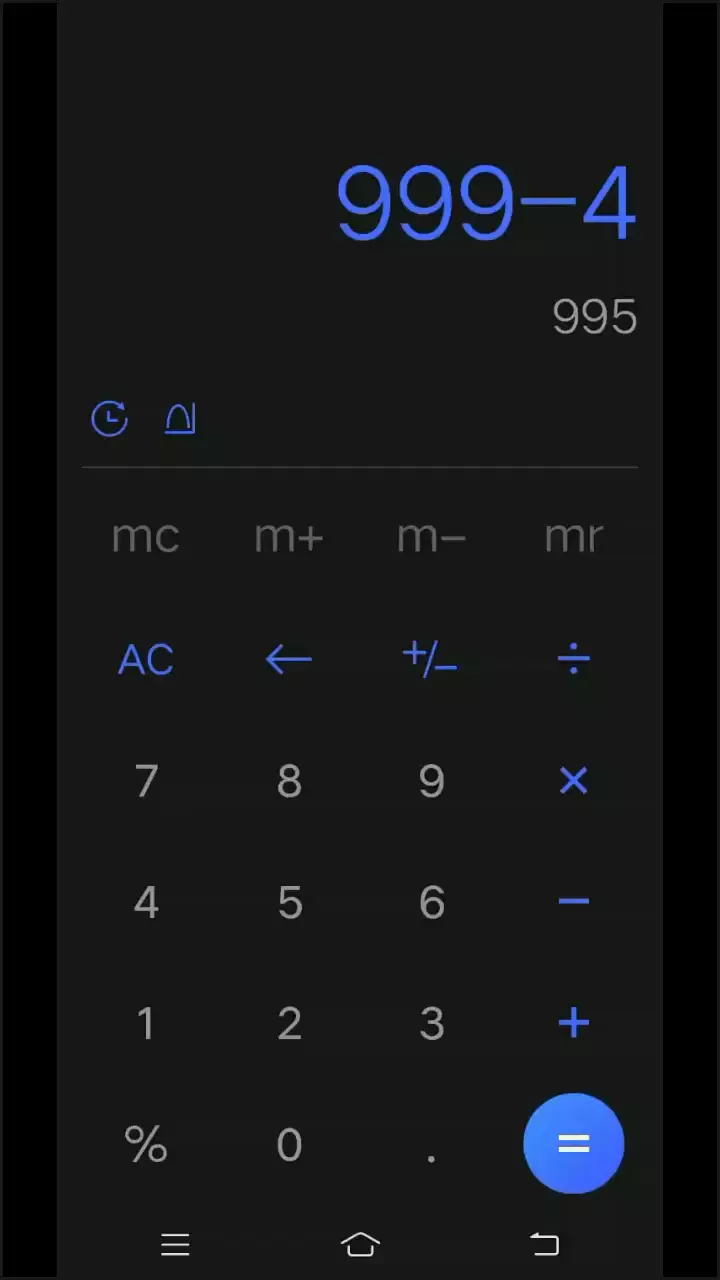Add to memory with m+
This screenshot has height=1280, width=720.
(x=289, y=537)
